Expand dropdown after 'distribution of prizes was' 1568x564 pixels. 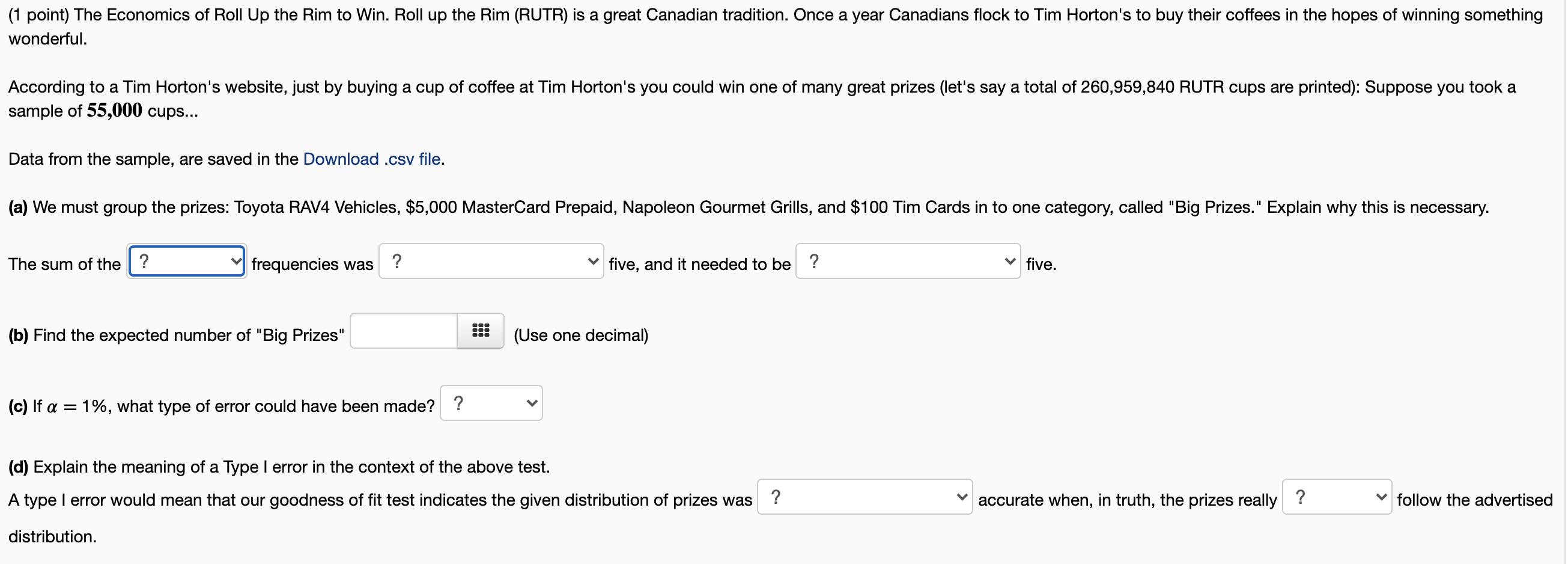tap(865, 498)
